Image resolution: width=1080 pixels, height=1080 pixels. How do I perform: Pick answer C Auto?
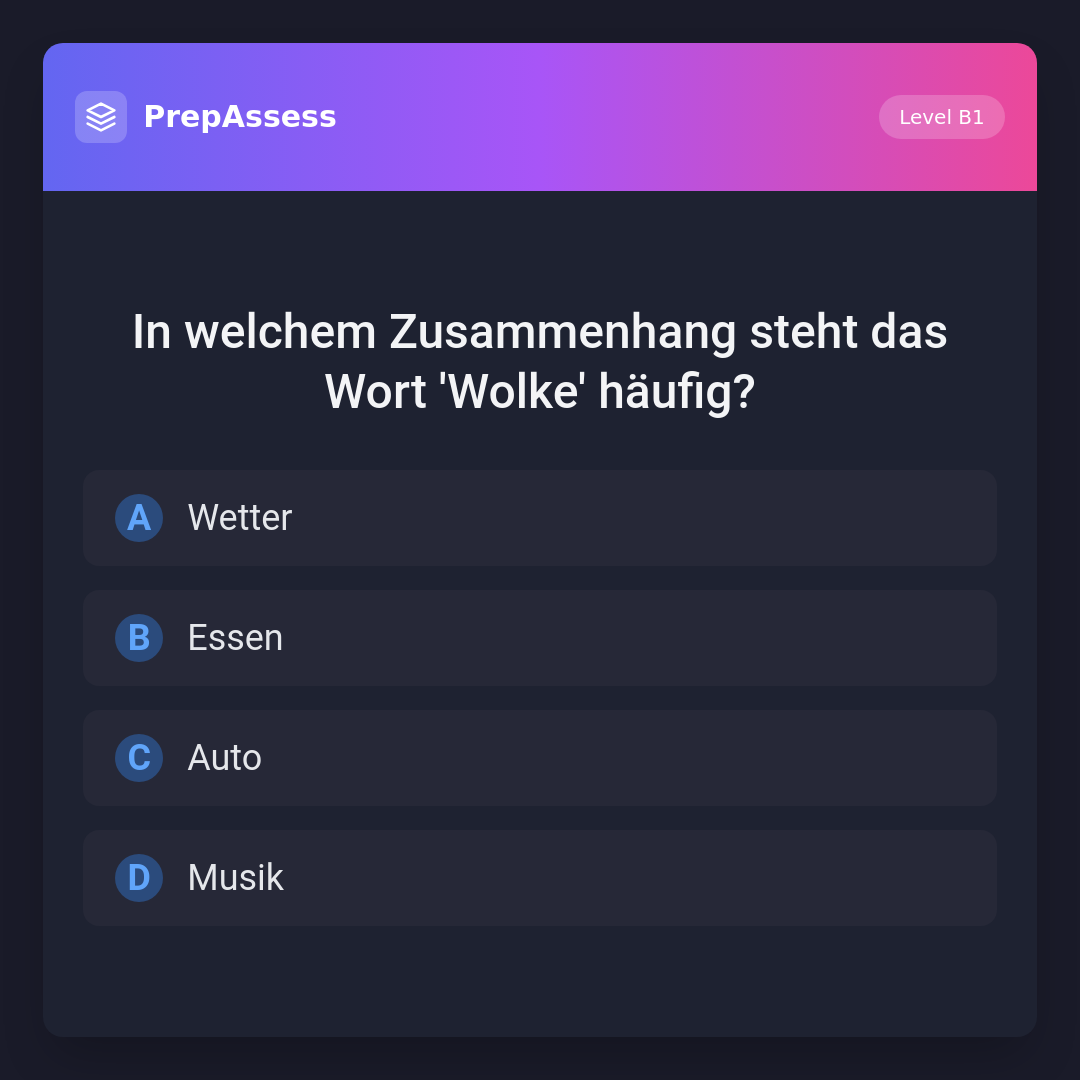pos(540,758)
